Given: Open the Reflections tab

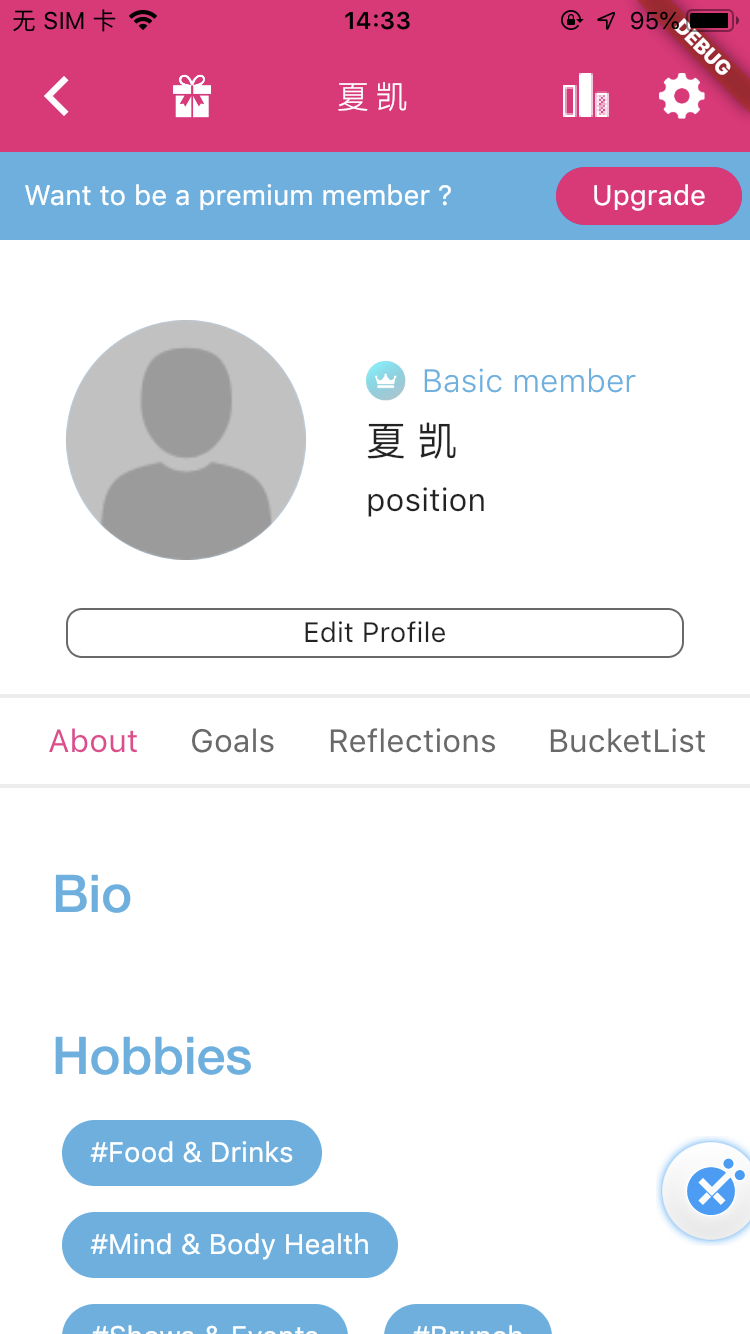Looking at the screenshot, I should [412, 741].
